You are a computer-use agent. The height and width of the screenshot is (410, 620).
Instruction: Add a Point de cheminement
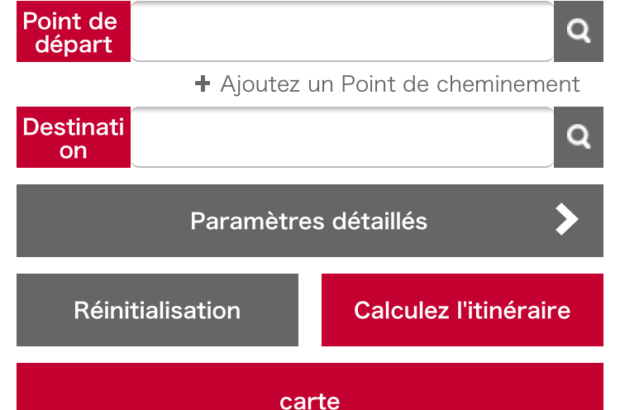tap(388, 84)
